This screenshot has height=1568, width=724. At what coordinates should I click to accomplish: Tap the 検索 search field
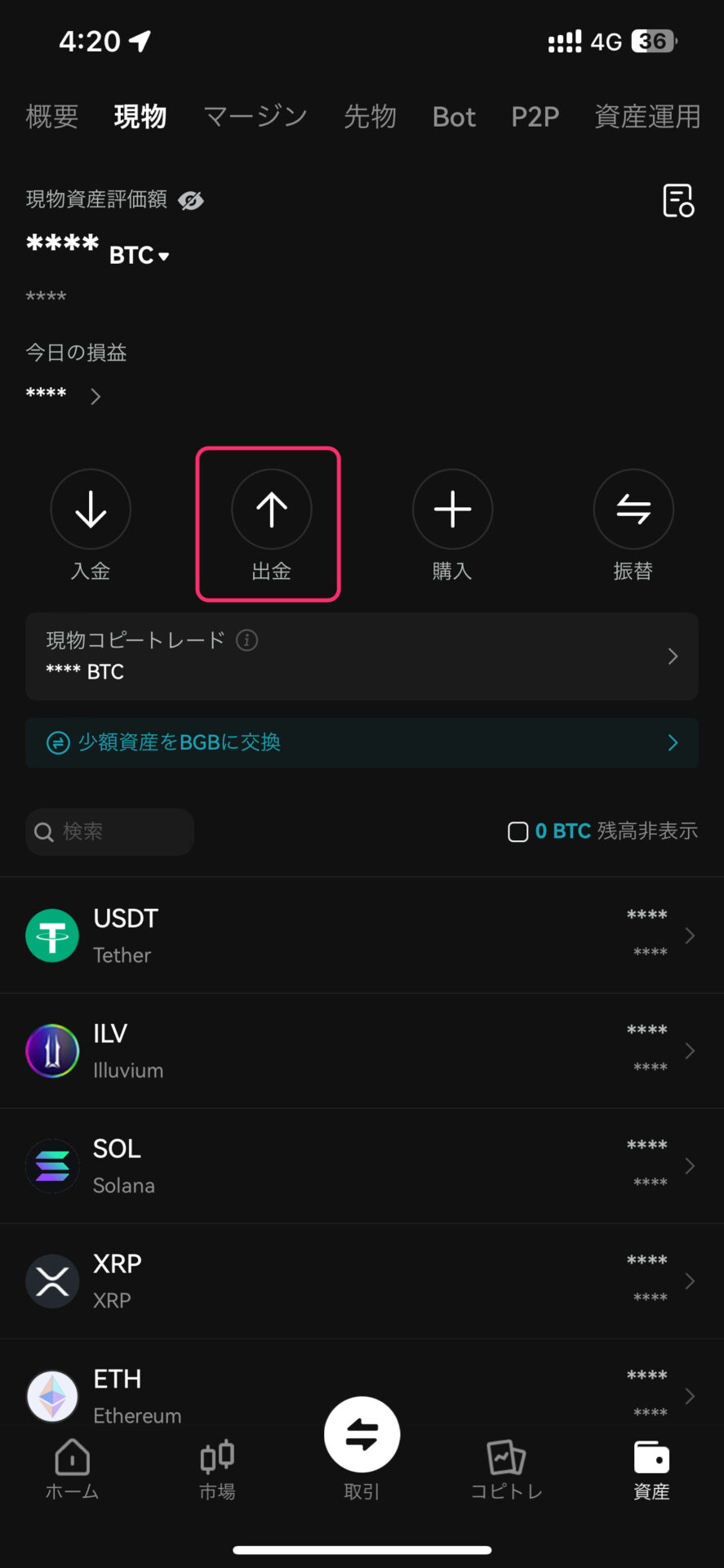(x=110, y=831)
